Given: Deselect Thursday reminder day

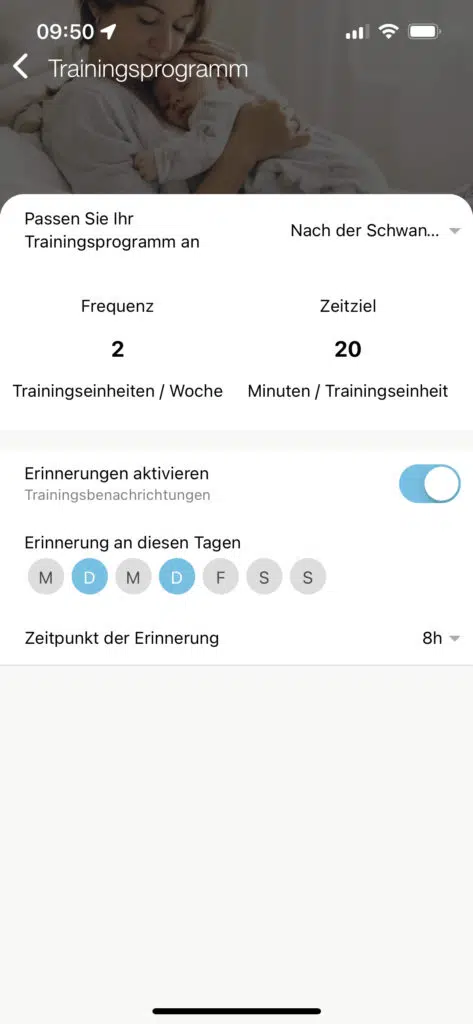Looking at the screenshot, I should pyautogui.click(x=177, y=577).
